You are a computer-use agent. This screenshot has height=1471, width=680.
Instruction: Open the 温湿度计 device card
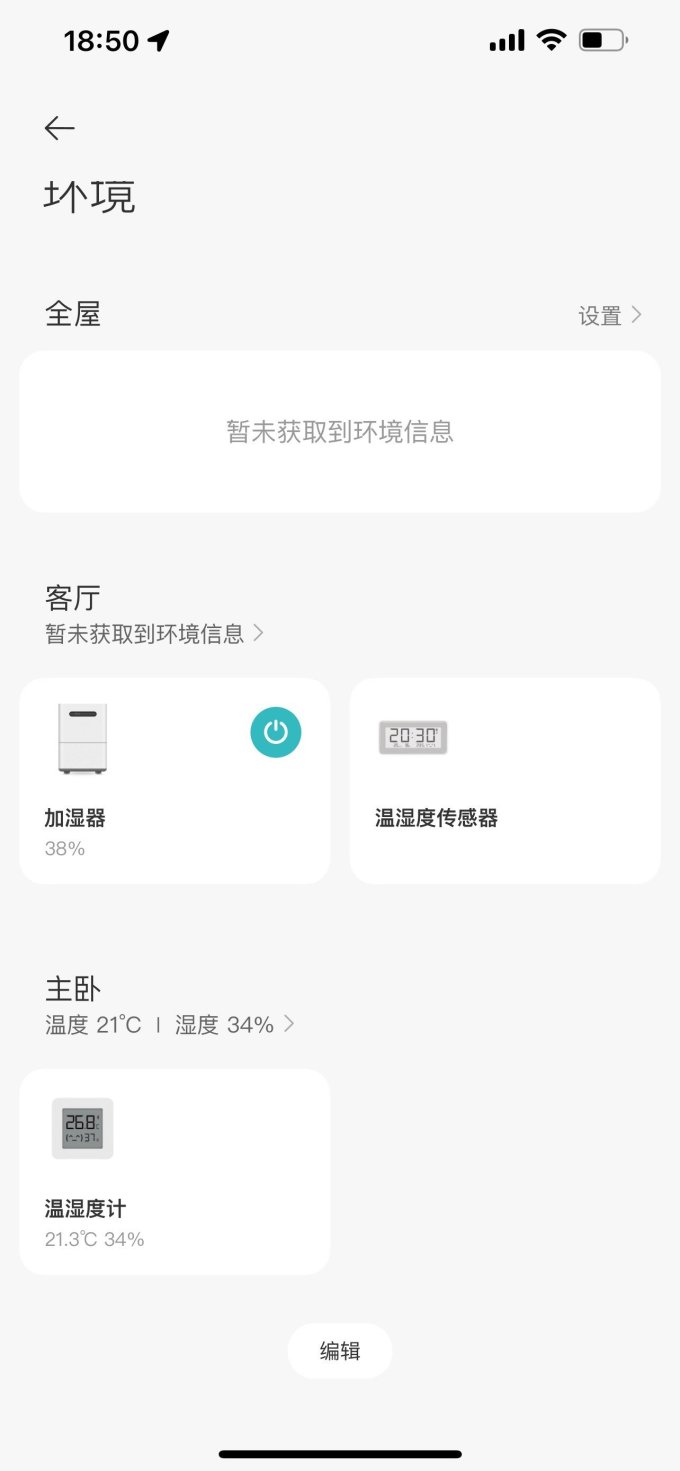click(174, 1172)
